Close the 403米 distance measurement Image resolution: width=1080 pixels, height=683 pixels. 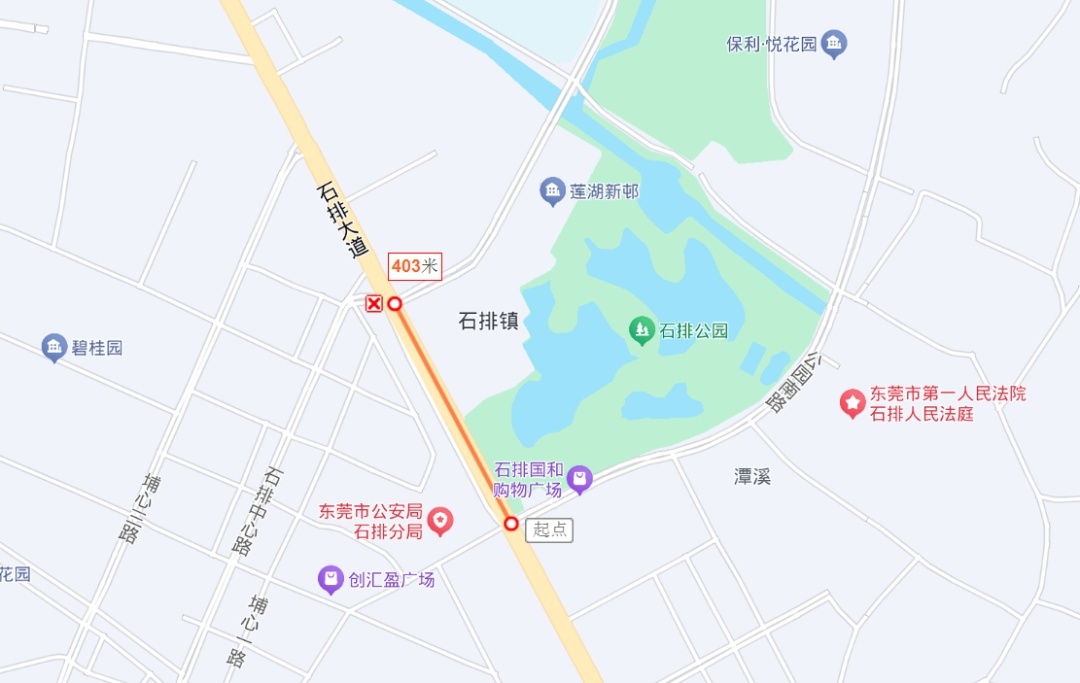(374, 303)
